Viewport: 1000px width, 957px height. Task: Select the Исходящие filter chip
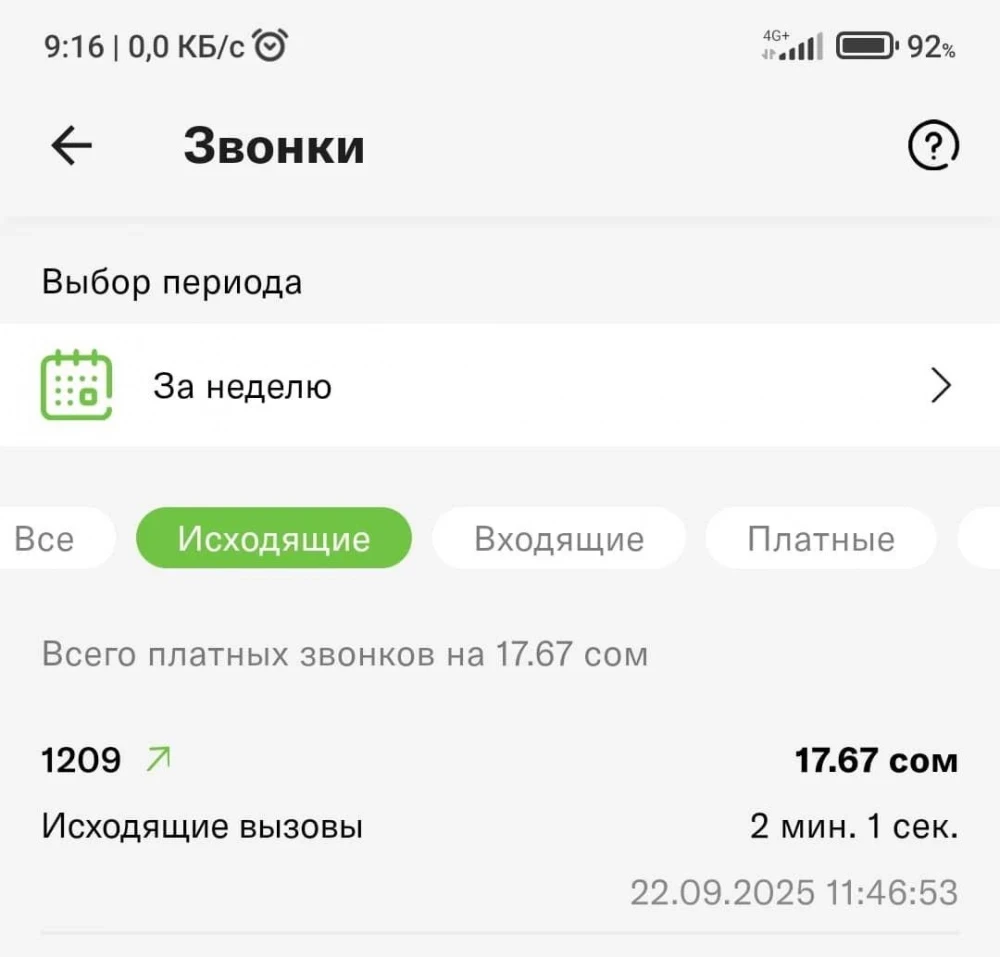274,539
